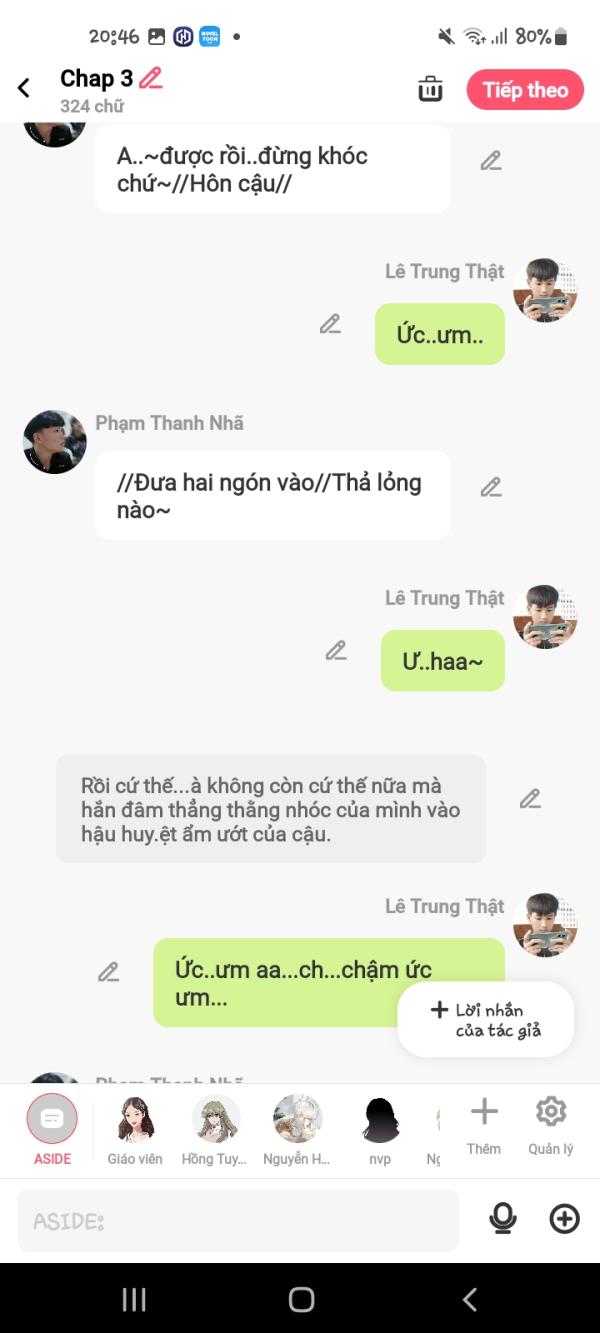Add a new character with Thêm
Screen dimensions: 600x1333
click(x=484, y=1122)
